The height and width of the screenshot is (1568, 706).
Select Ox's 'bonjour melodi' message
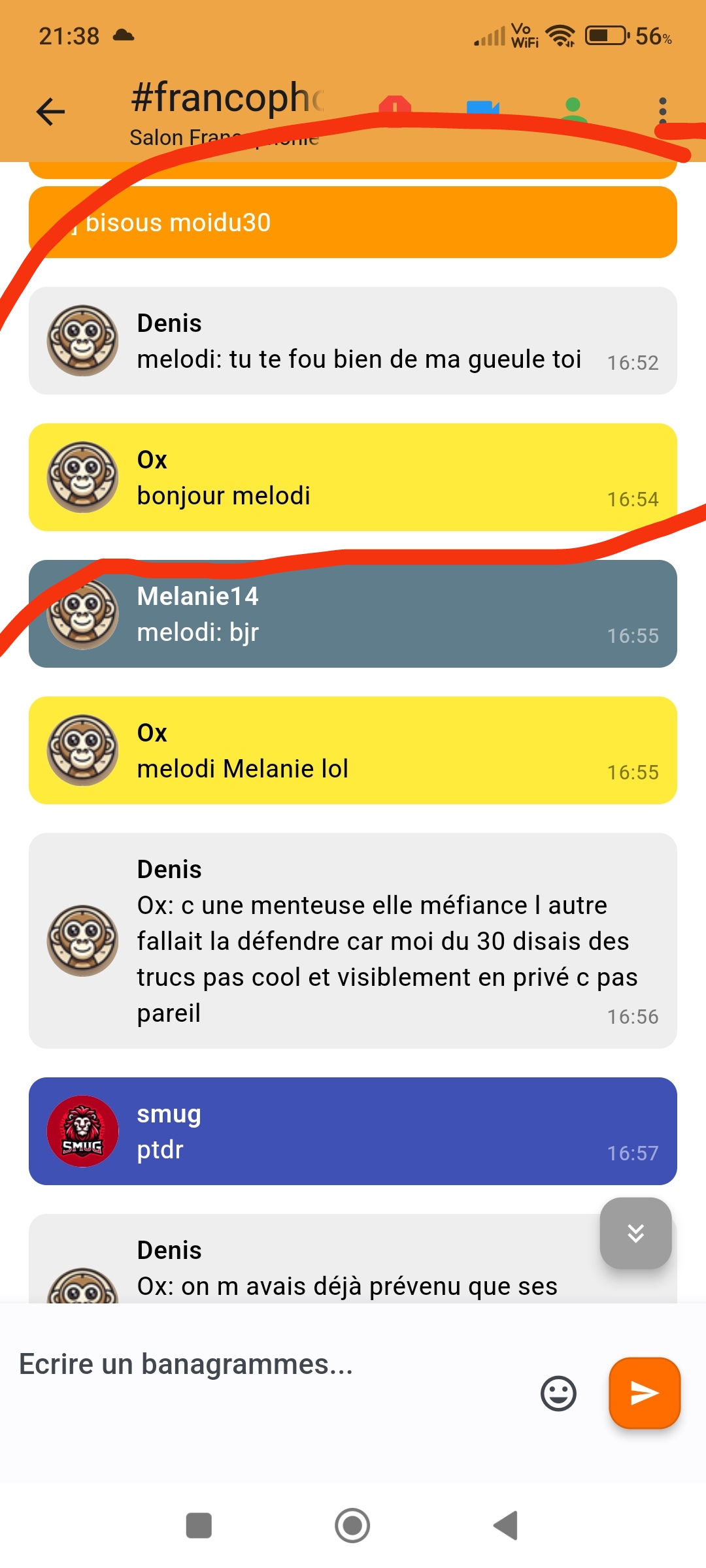pyautogui.click(x=353, y=477)
